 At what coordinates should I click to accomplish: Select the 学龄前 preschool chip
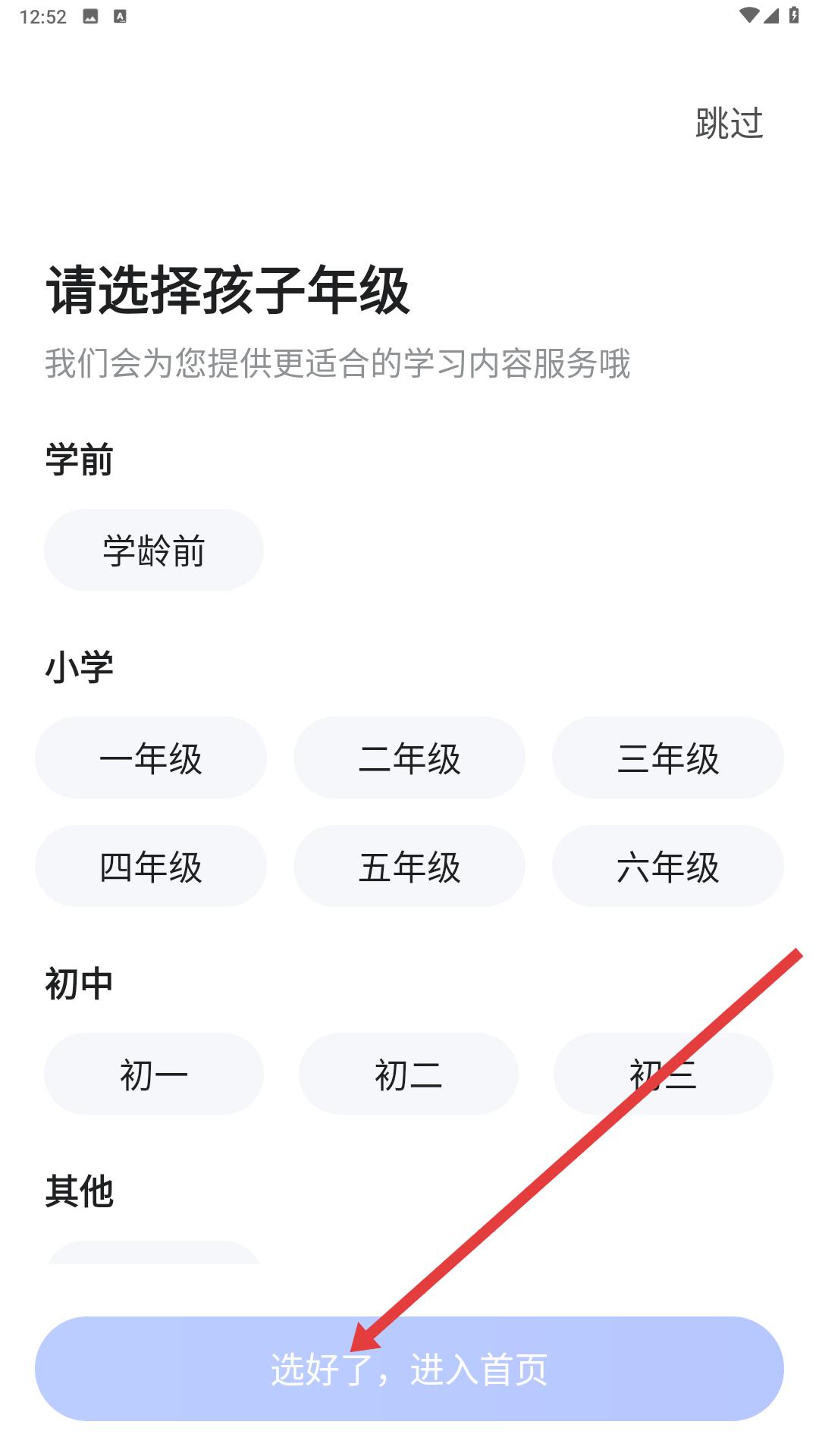tap(154, 550)
